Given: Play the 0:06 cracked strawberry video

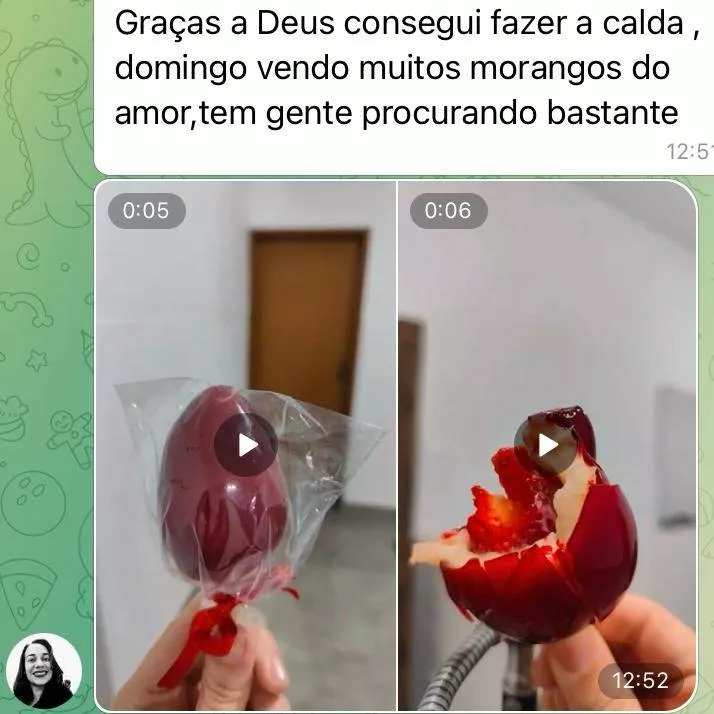Looking at the screenshot, I should click(x=546, y=444).
